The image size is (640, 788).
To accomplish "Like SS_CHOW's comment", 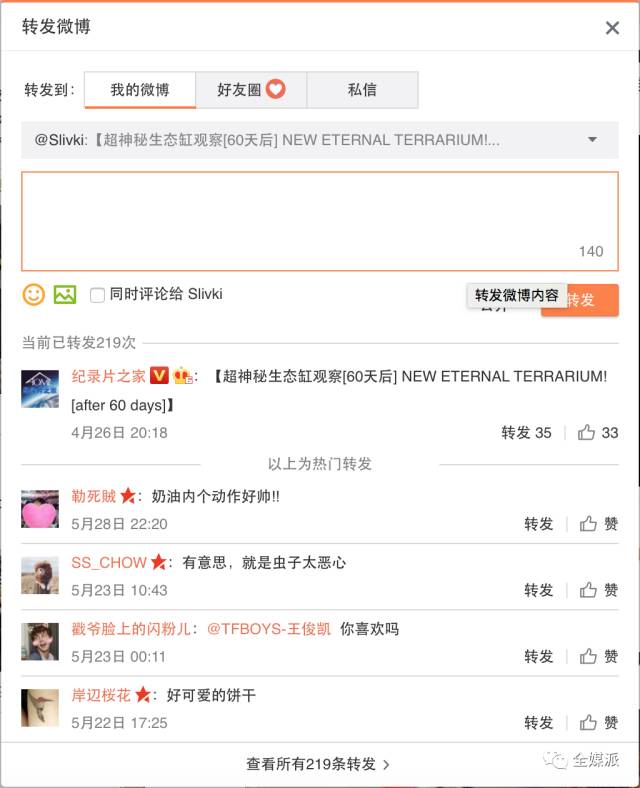I will (x=598, y=590).
